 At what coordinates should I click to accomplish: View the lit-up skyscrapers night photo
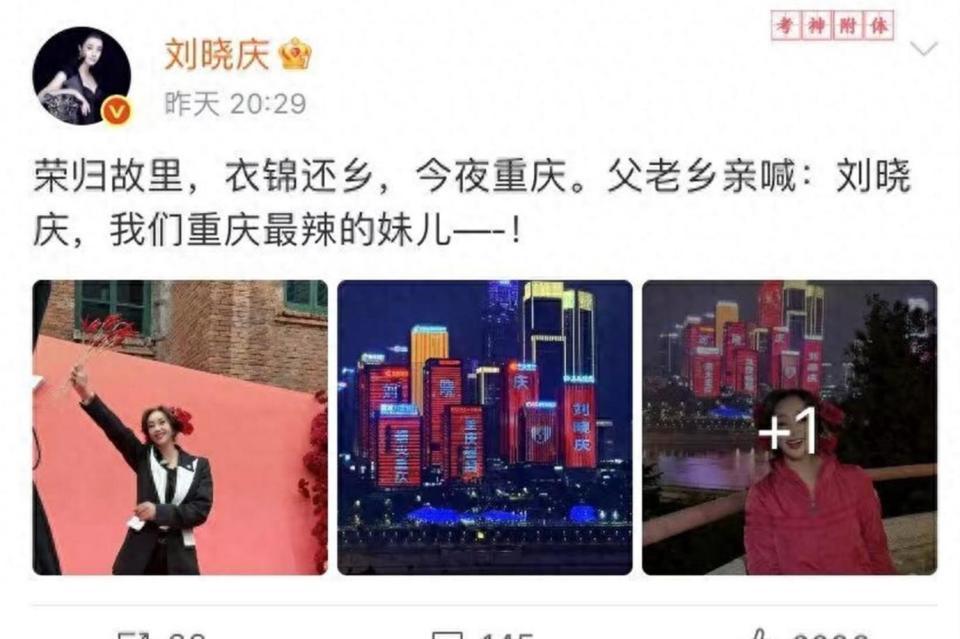(484, 427)
